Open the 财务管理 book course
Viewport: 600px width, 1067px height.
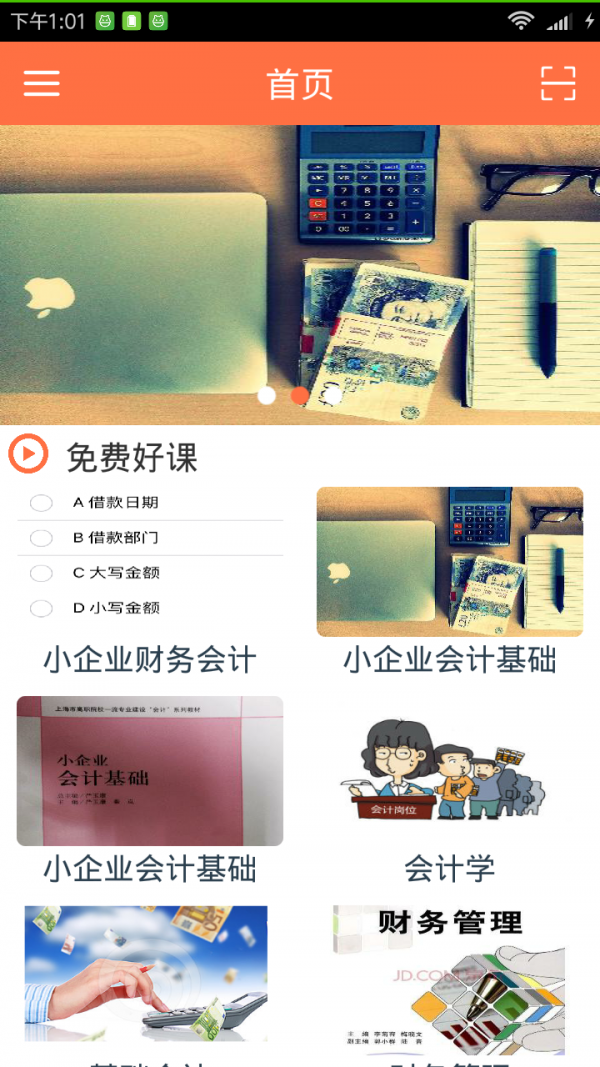[449, 980]
